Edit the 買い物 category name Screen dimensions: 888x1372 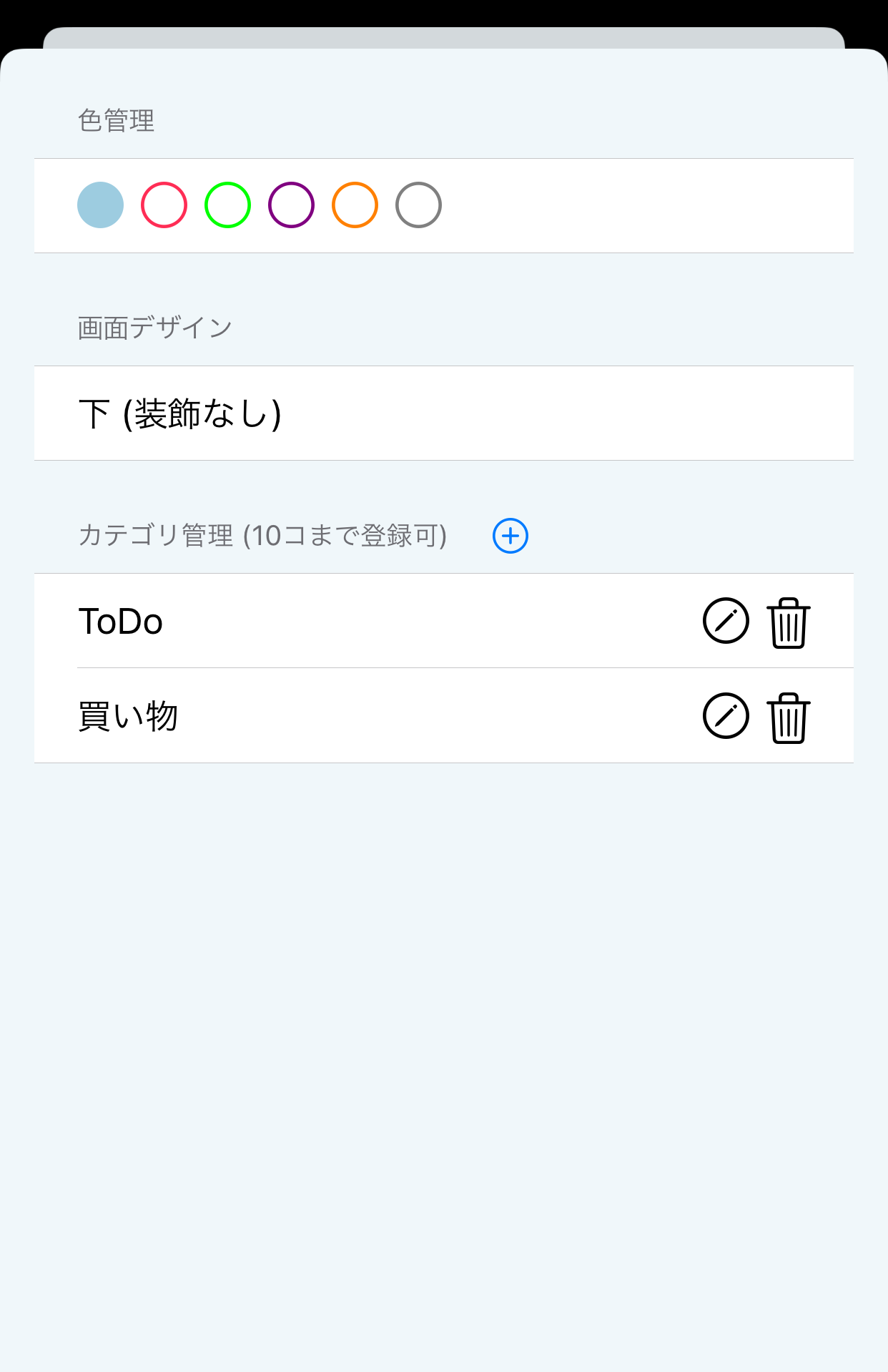(x=726, y=716)
